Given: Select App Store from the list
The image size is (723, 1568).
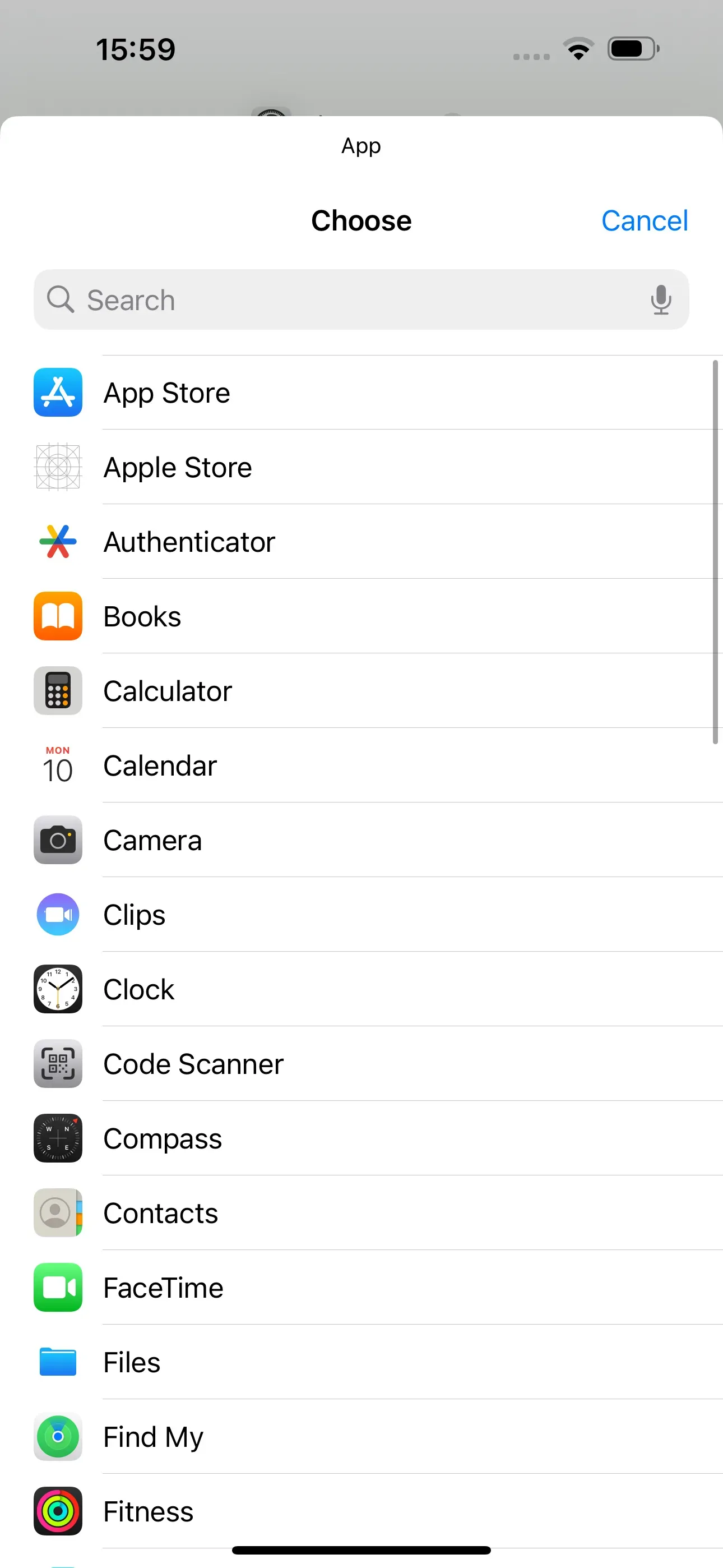Looking at the screenshot, I should [361, 393].
